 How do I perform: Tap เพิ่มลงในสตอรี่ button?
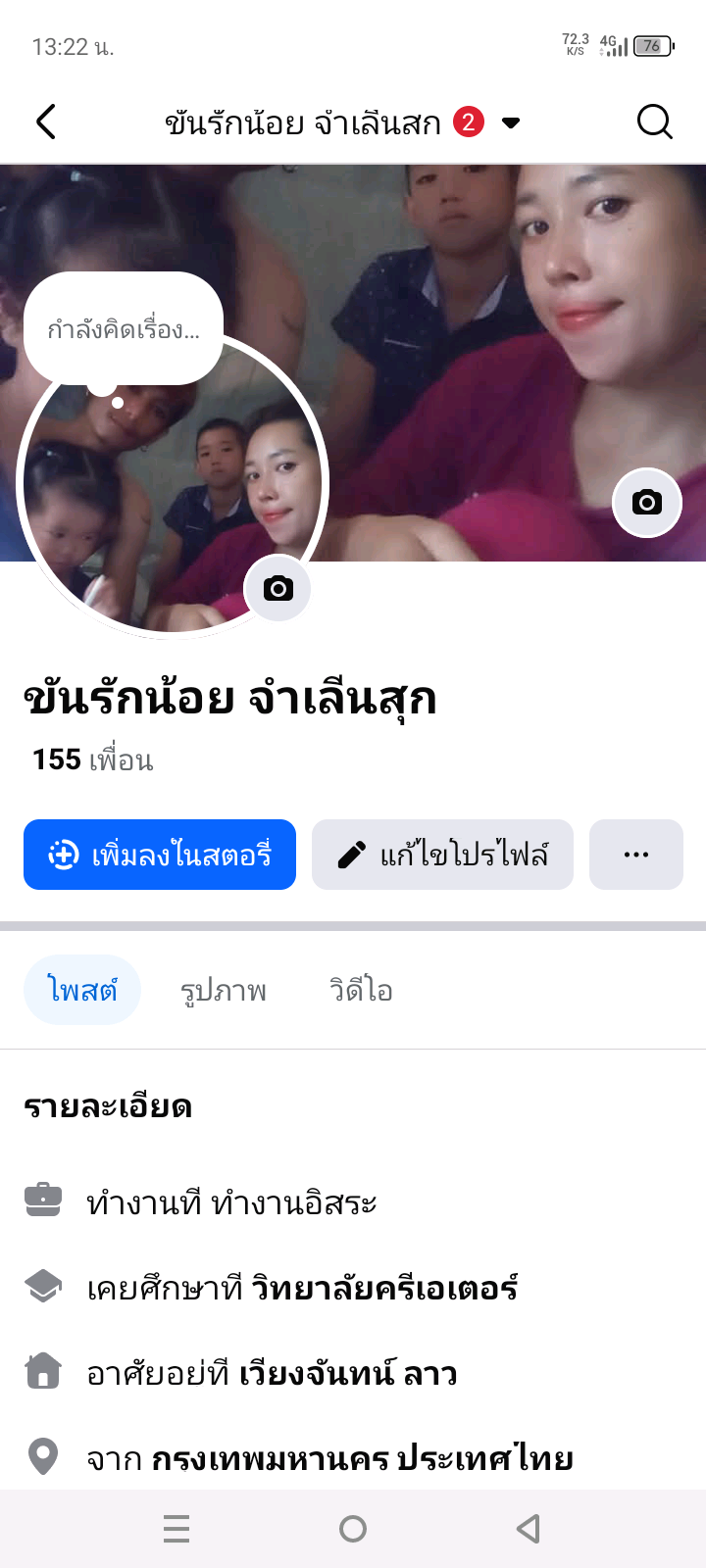[160, 855]
